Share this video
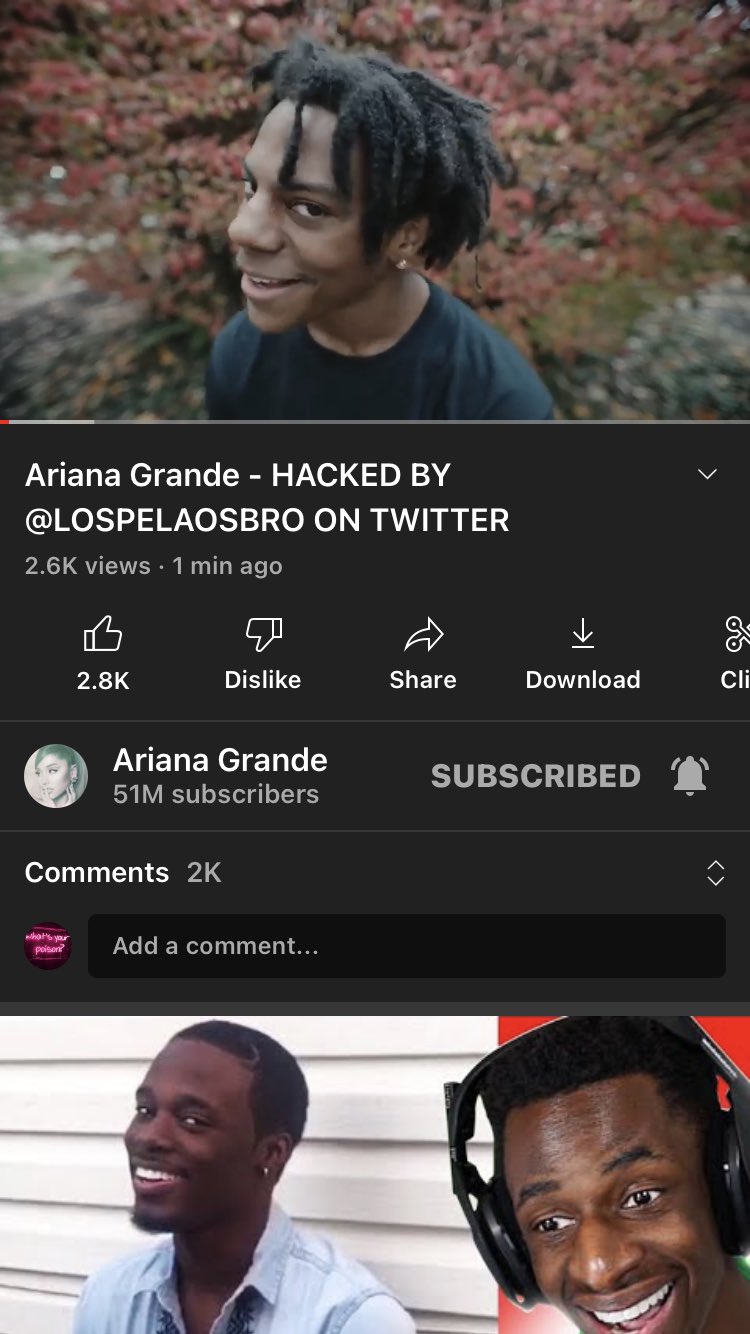 coord(423,652)
